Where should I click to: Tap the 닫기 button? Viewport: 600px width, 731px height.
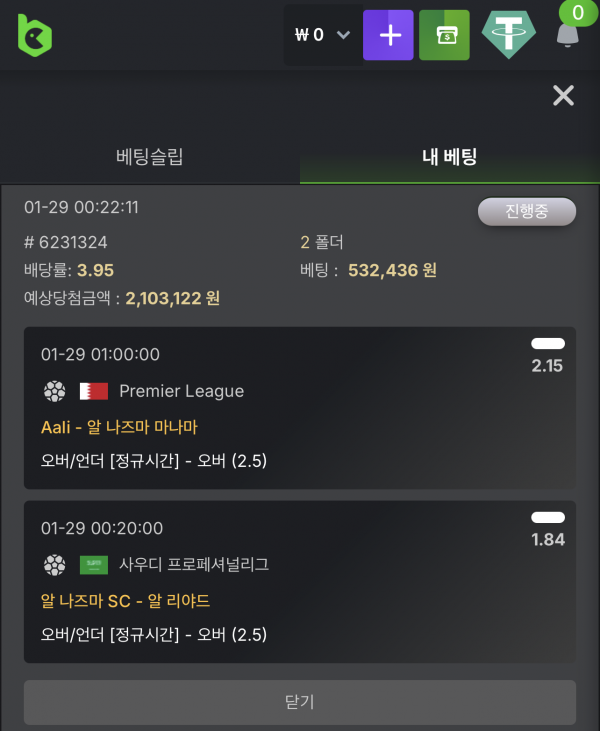300,701
